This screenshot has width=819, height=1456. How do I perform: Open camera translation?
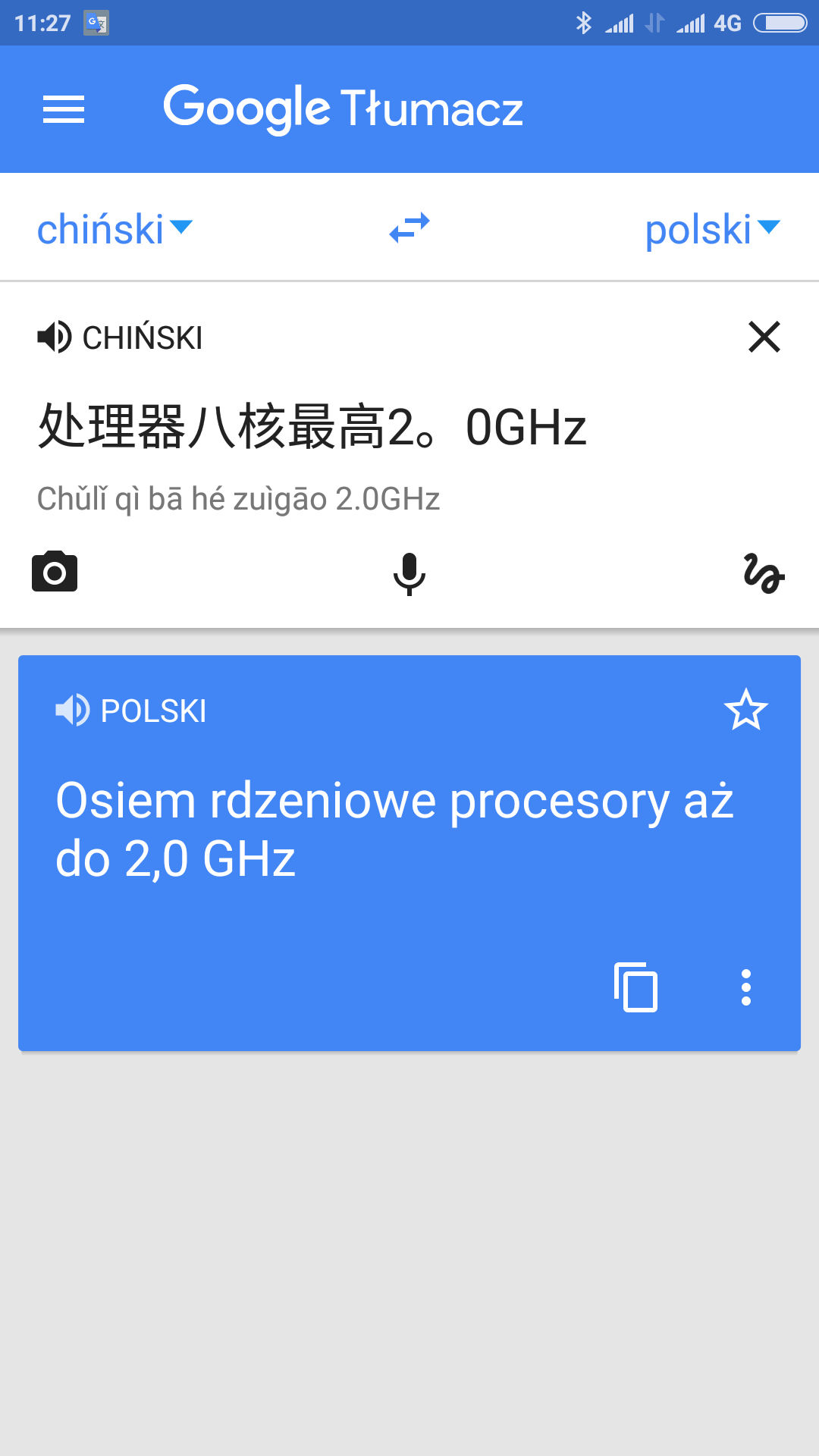pyautogui.click(x=55, y=572)
